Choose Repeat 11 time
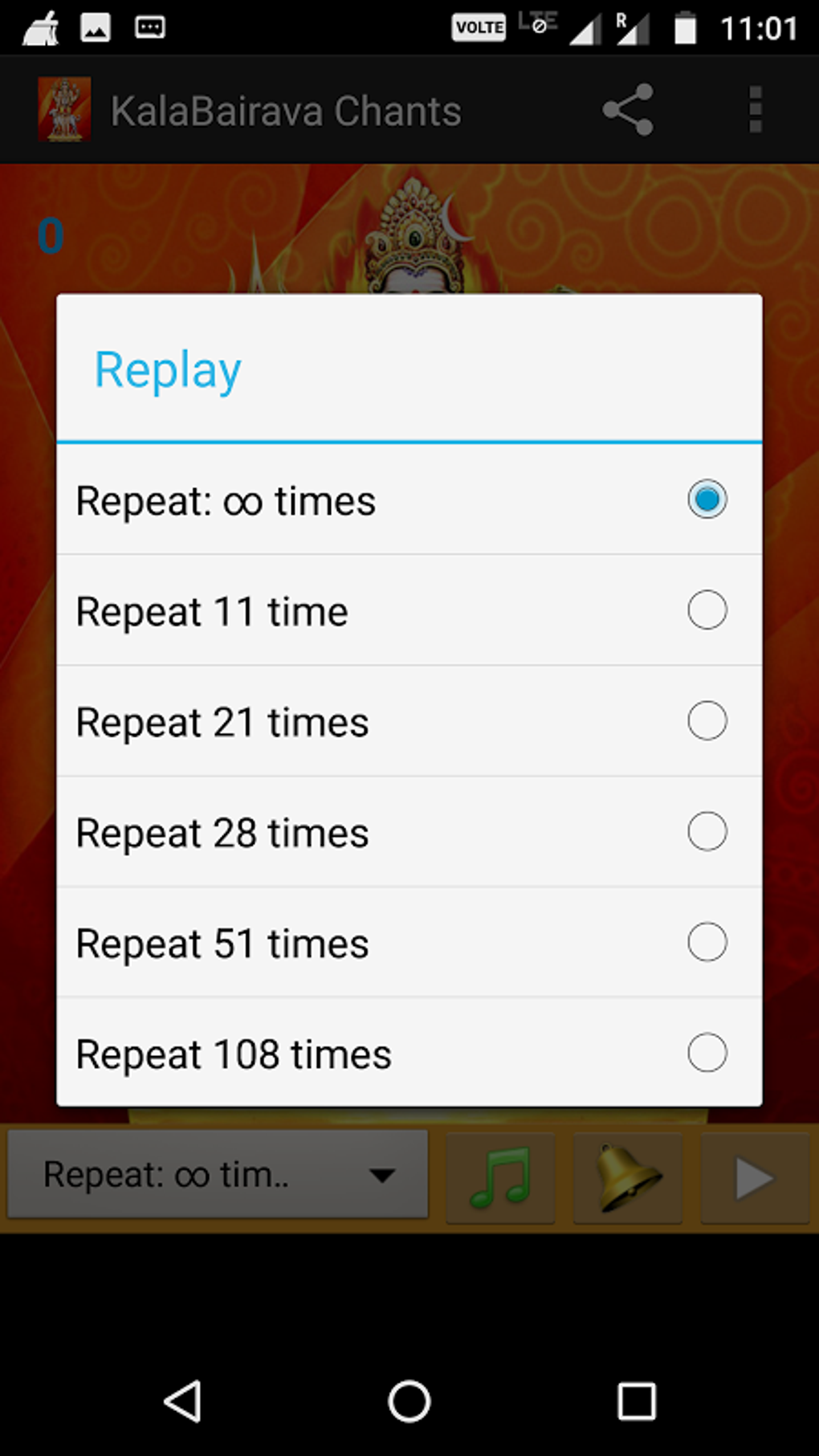The height and width of the screenshot is (1456, 819). coord(409,610)
